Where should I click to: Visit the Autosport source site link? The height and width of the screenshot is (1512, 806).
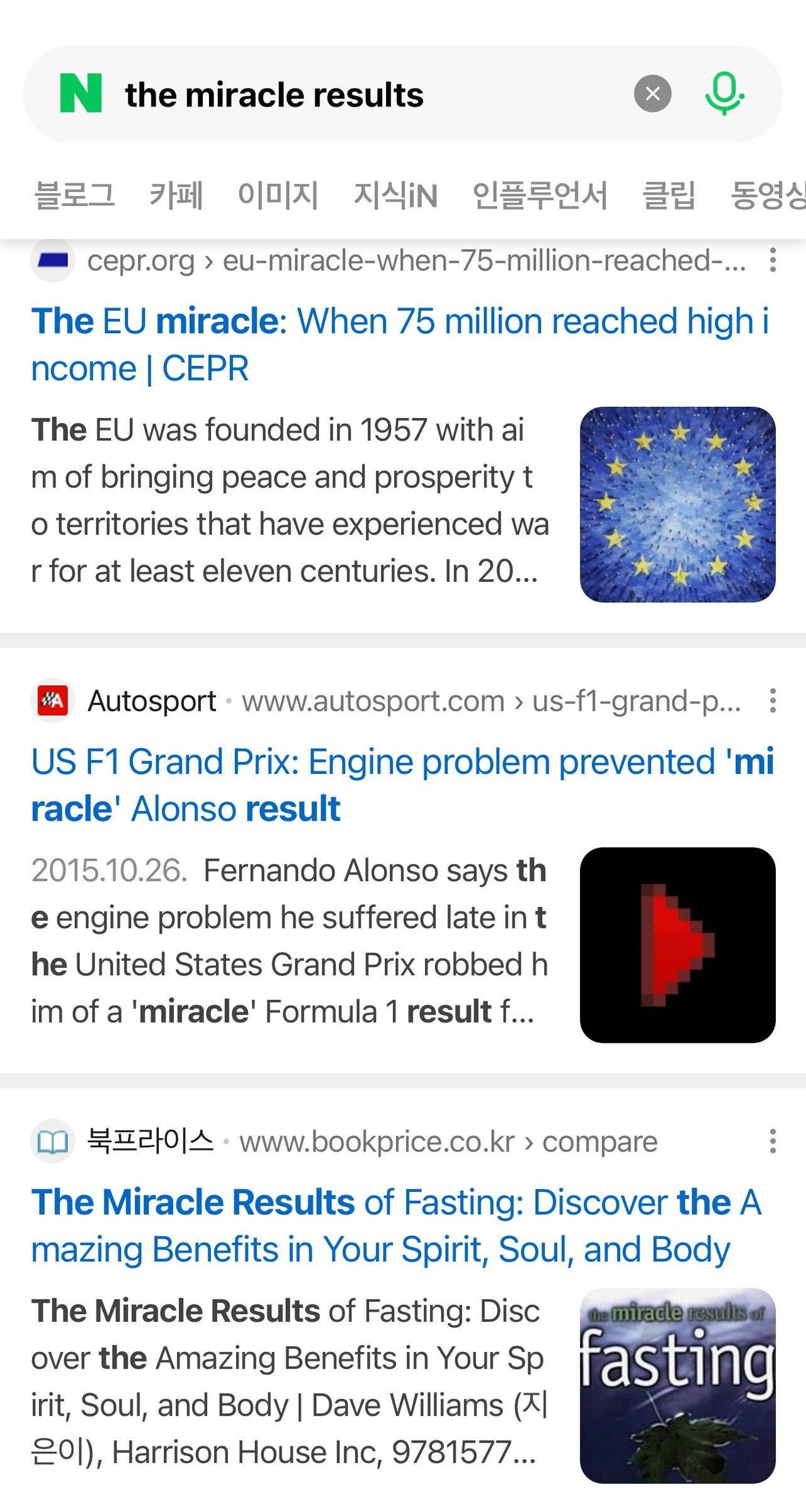(151, 701)
